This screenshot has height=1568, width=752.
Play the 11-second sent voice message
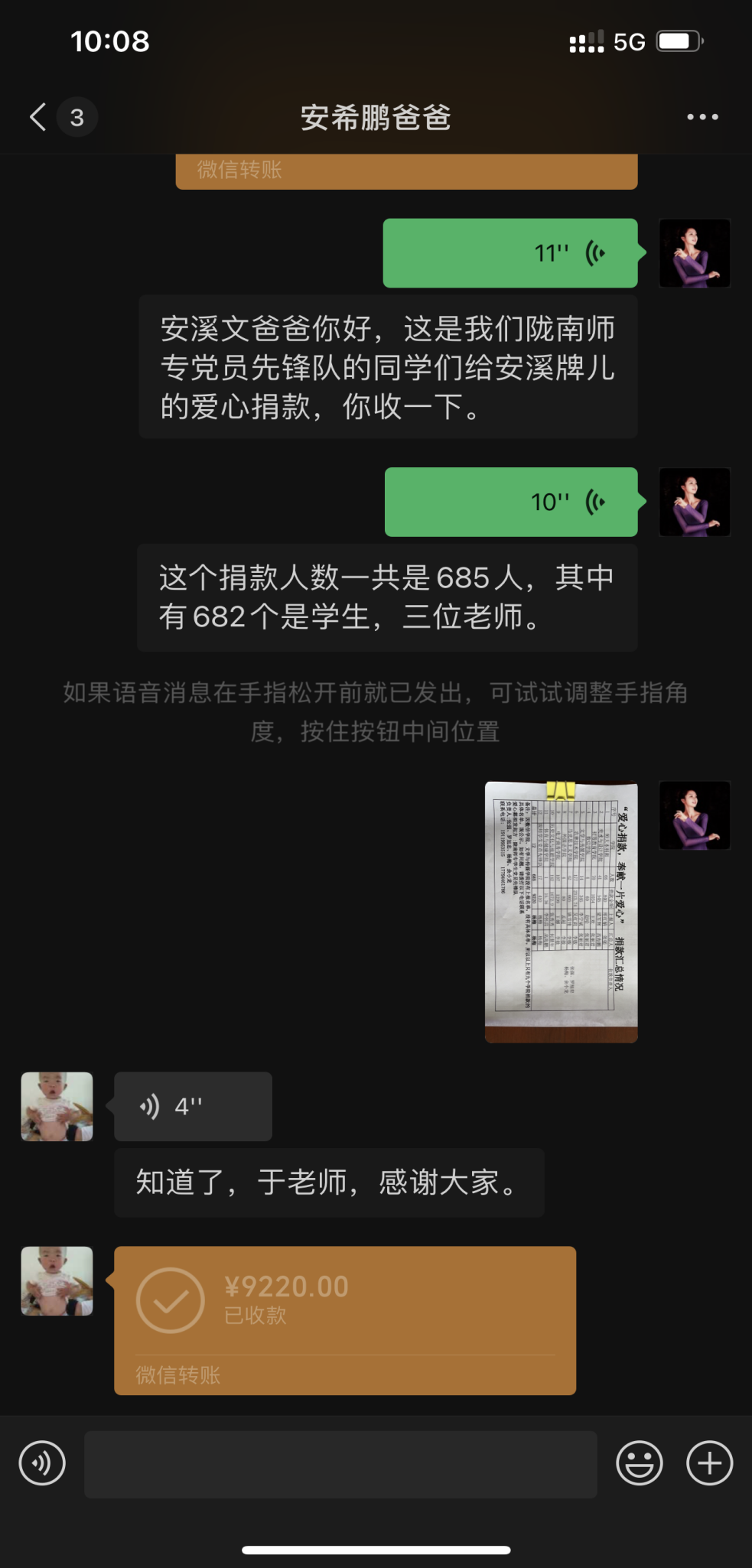510,253
